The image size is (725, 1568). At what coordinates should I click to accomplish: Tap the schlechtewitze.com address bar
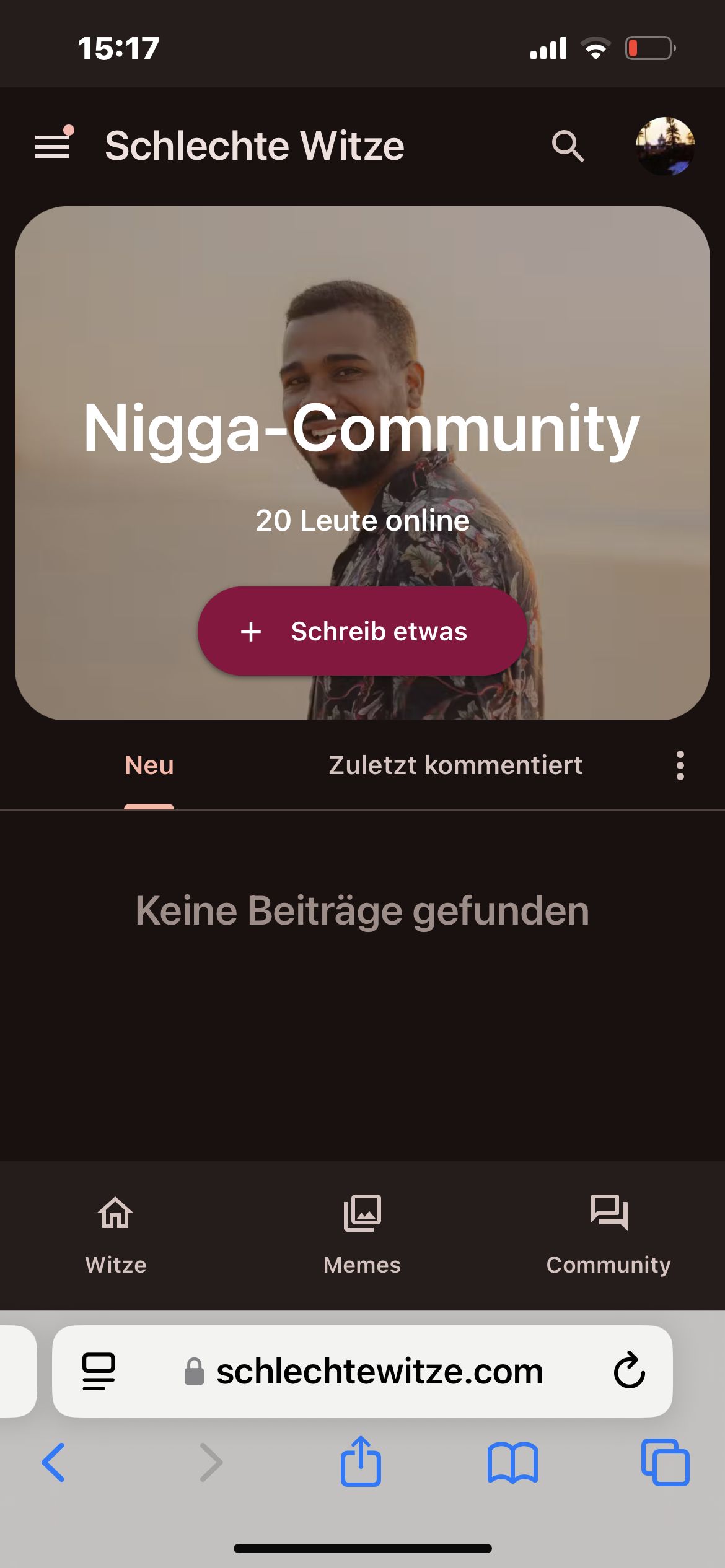(379, 1371)
